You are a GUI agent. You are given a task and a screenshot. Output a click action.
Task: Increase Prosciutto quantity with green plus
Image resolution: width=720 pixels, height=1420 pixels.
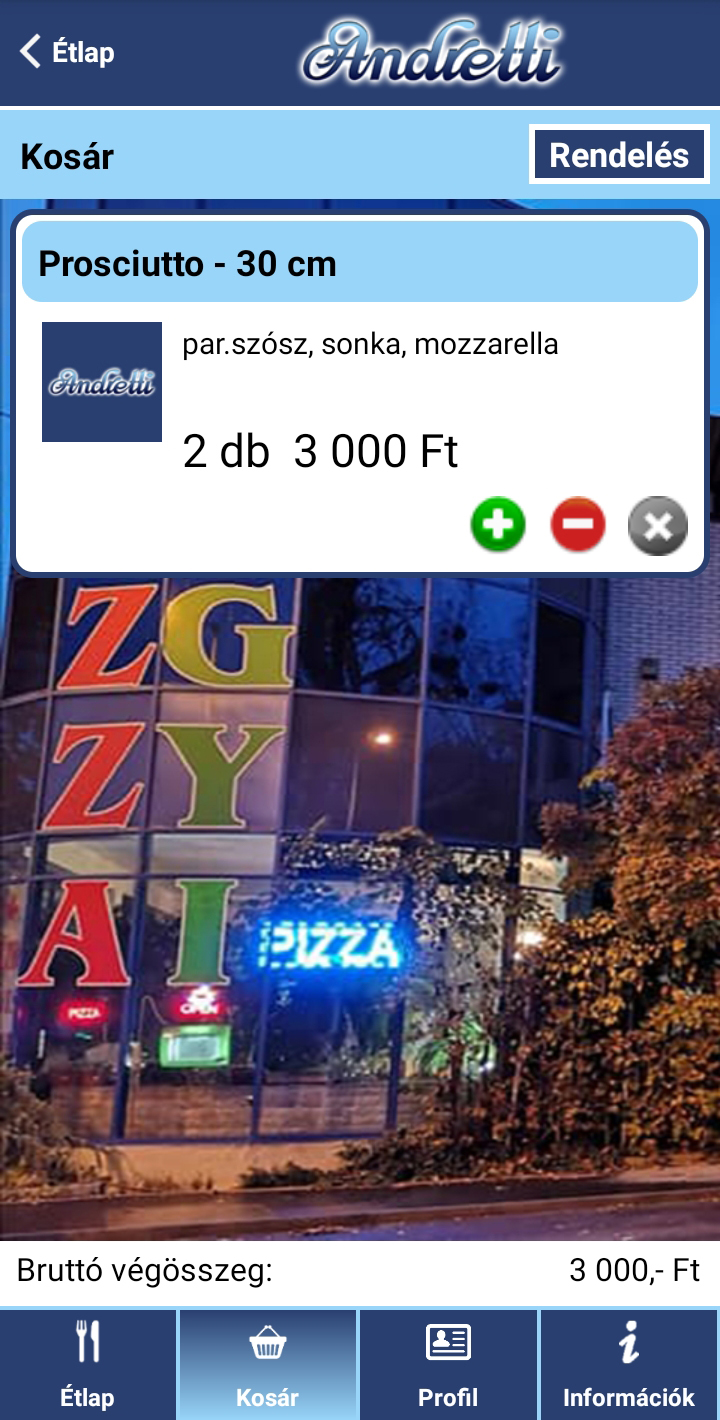(x=498, y=525)
